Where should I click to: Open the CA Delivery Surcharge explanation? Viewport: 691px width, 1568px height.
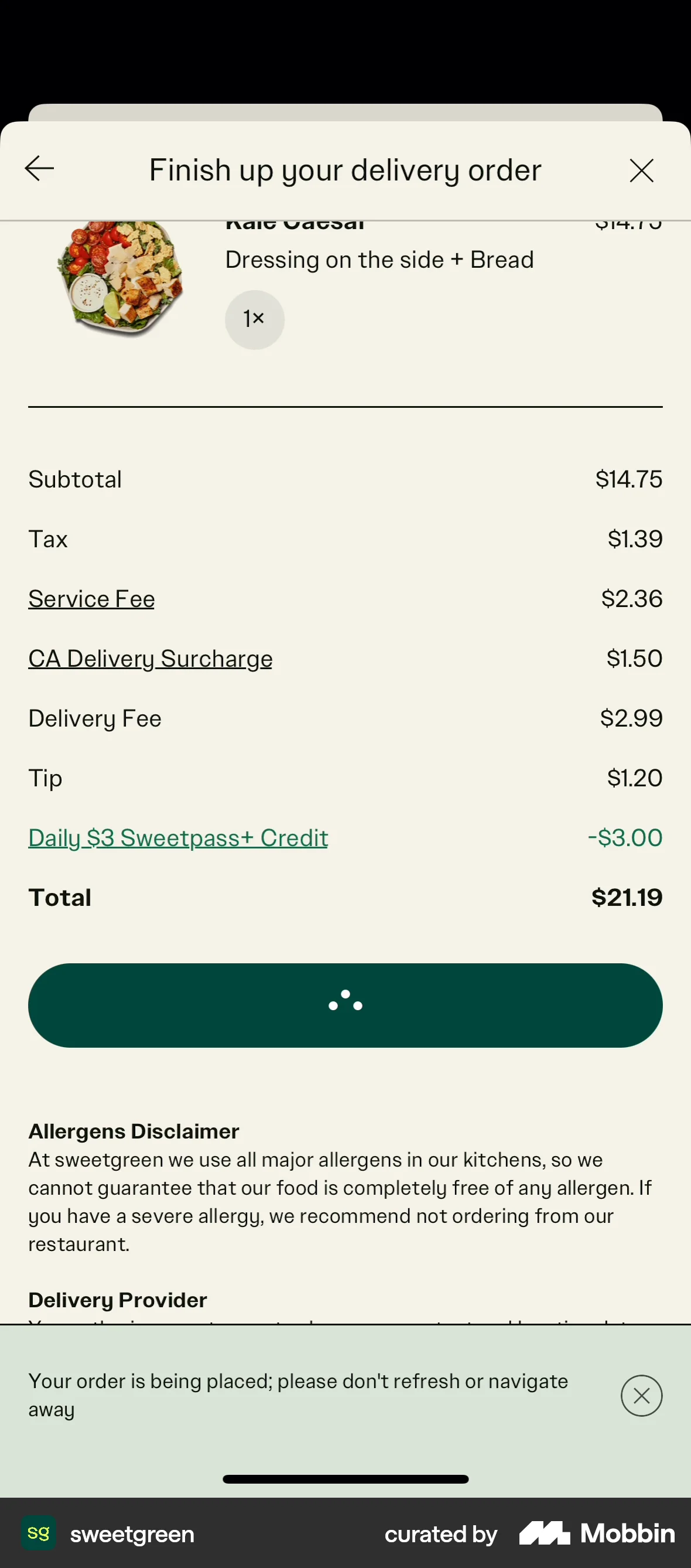tap(150, 658)
